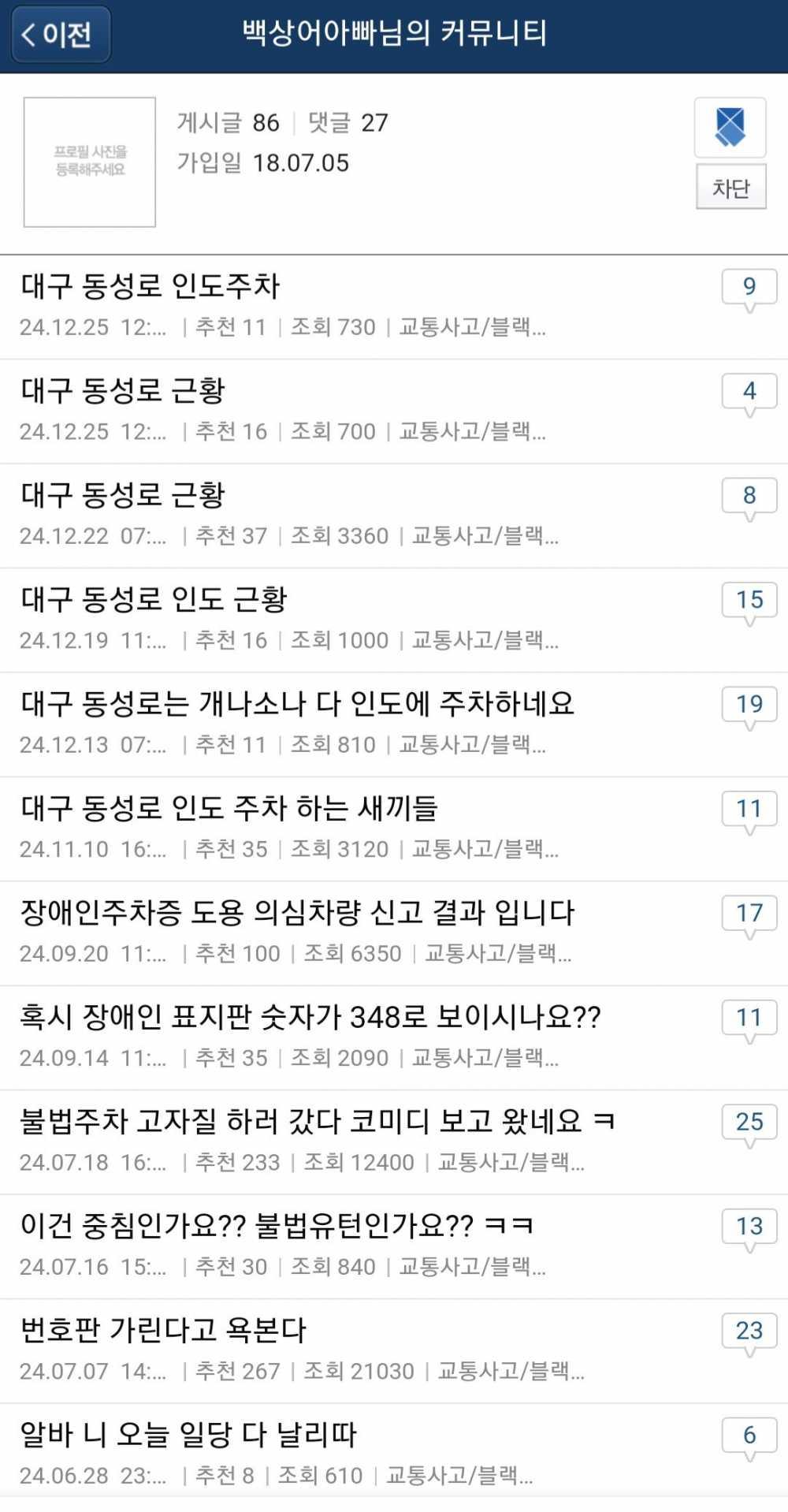Open the blue envelope message icon
The width and height of the screenshot is (788, 1512).
pos(730,127)
